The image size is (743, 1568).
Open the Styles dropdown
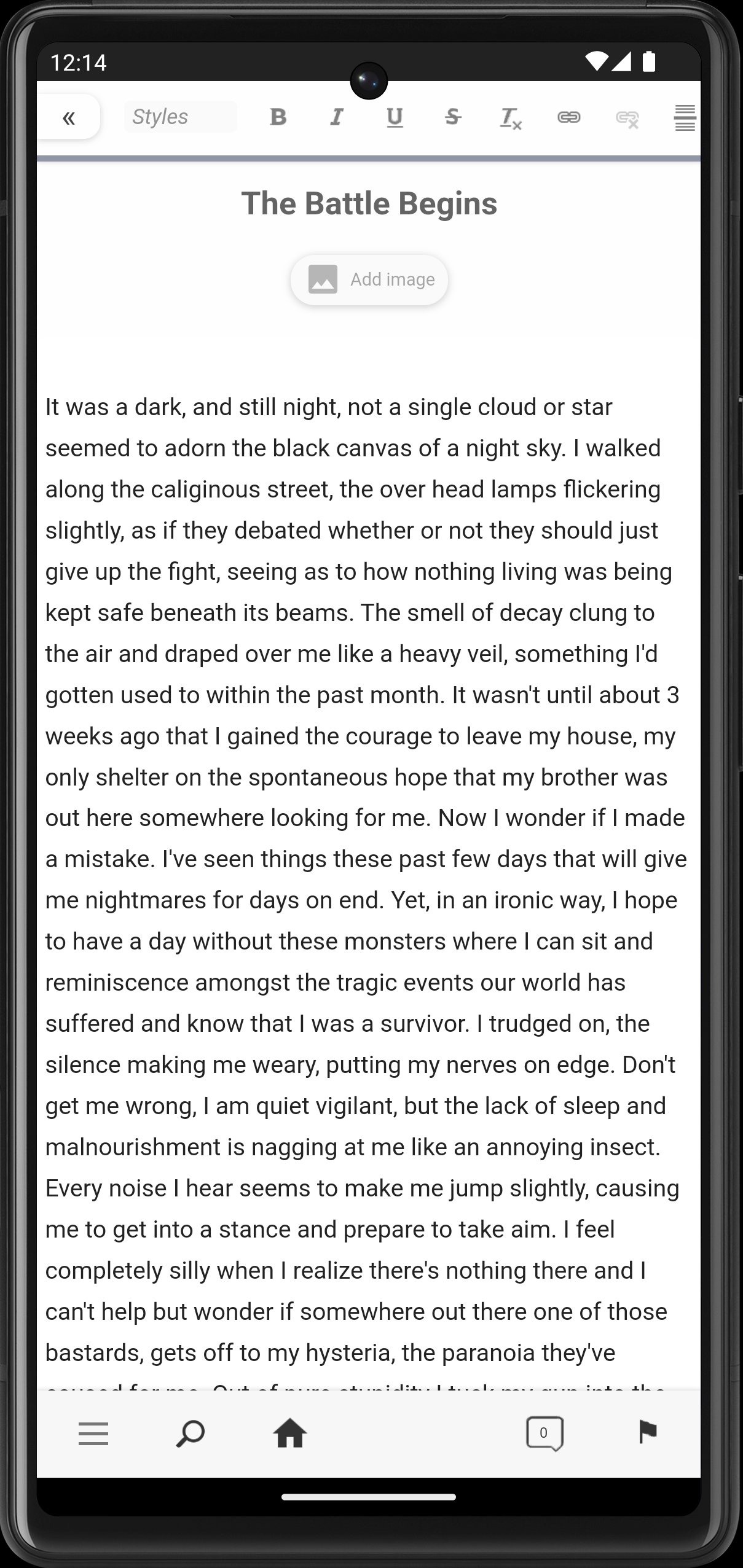coord(180,116)
